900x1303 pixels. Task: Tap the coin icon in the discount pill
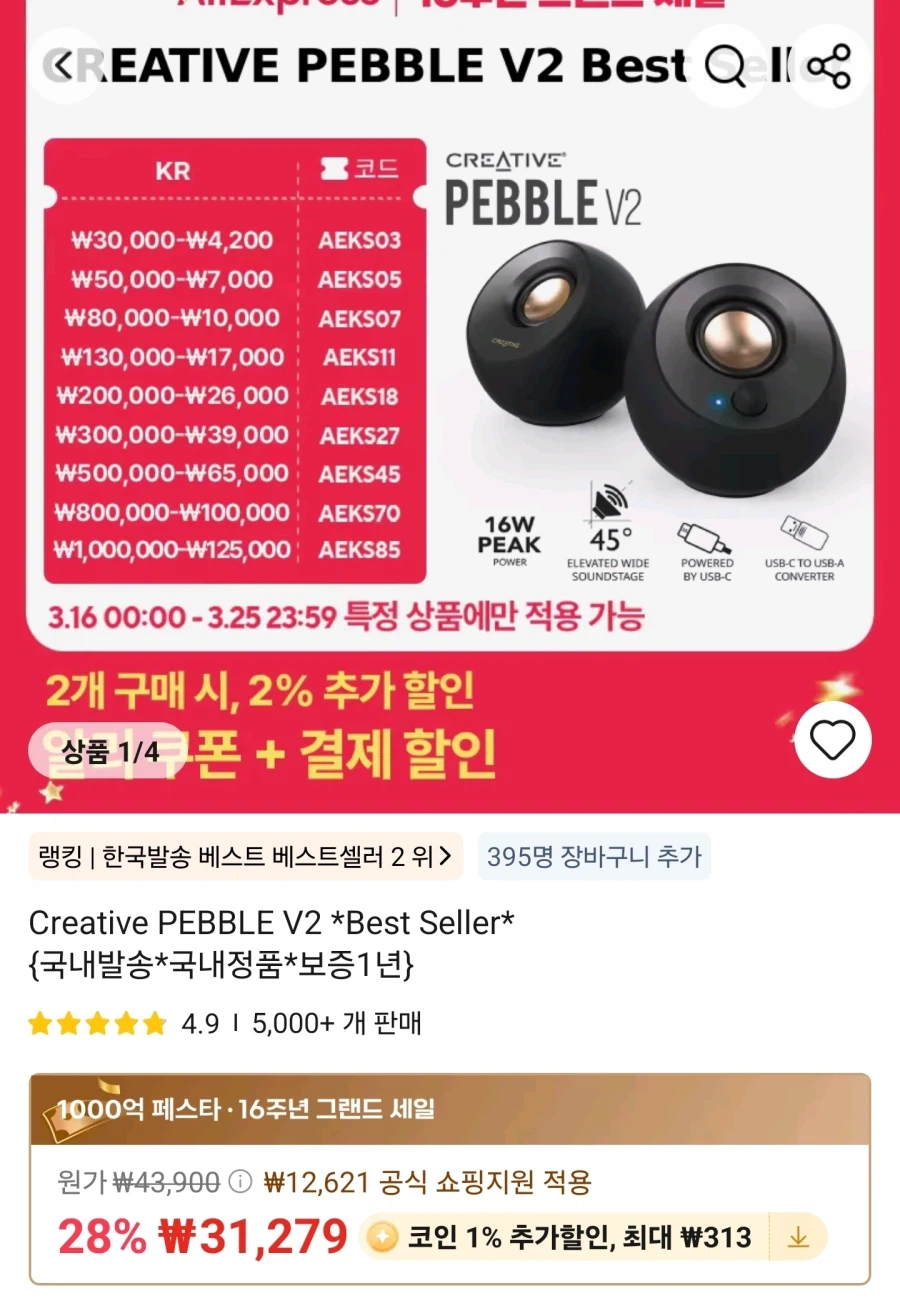pos(380,1237)
